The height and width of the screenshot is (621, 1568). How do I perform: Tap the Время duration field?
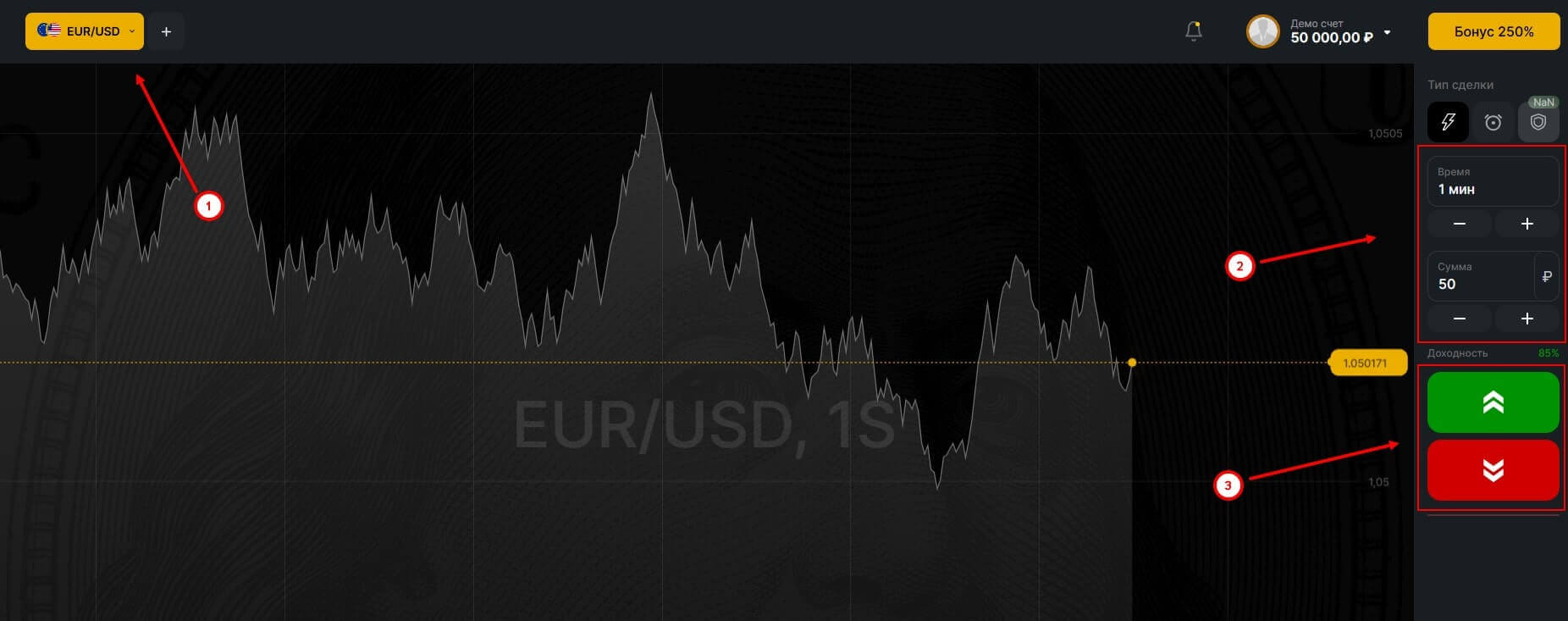1493,181
